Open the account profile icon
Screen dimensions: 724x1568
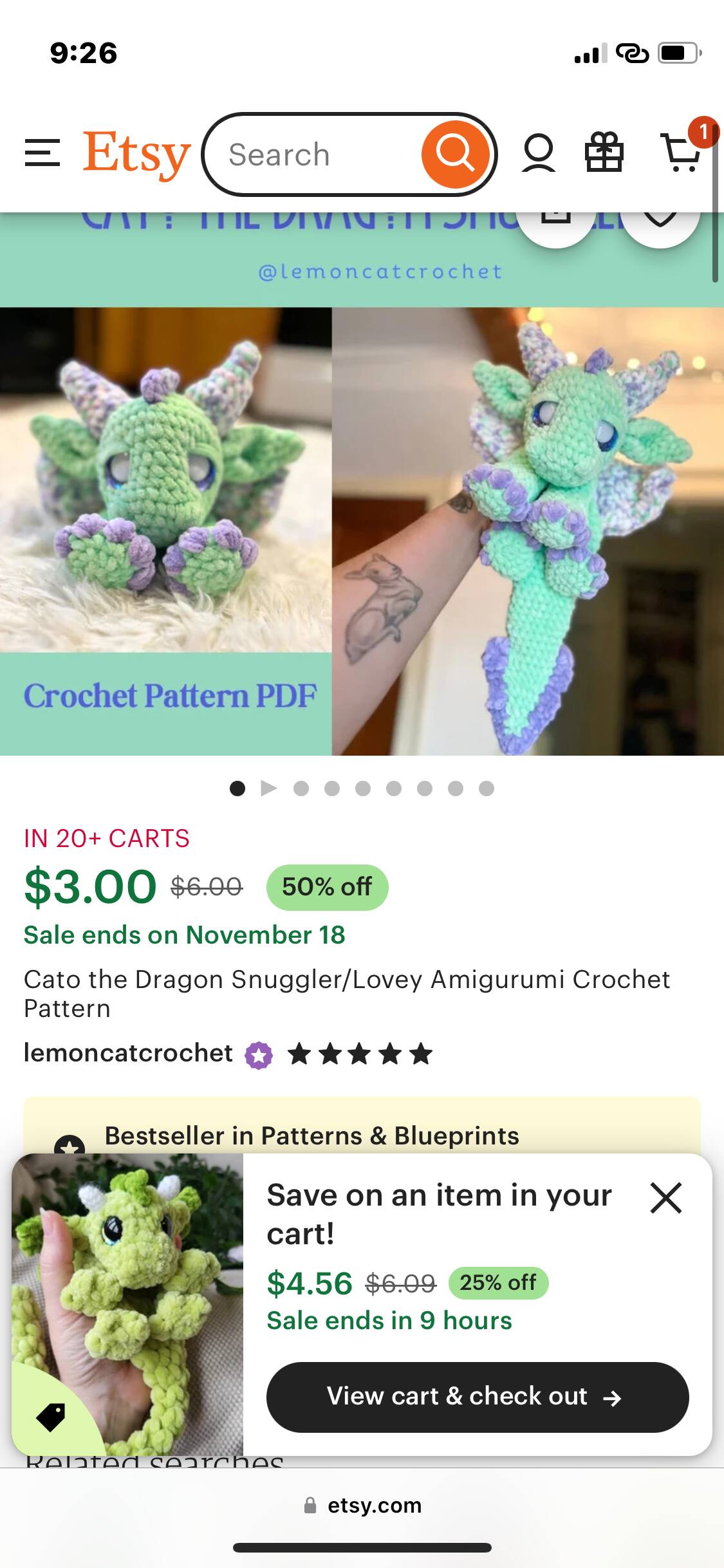(539, 153)
